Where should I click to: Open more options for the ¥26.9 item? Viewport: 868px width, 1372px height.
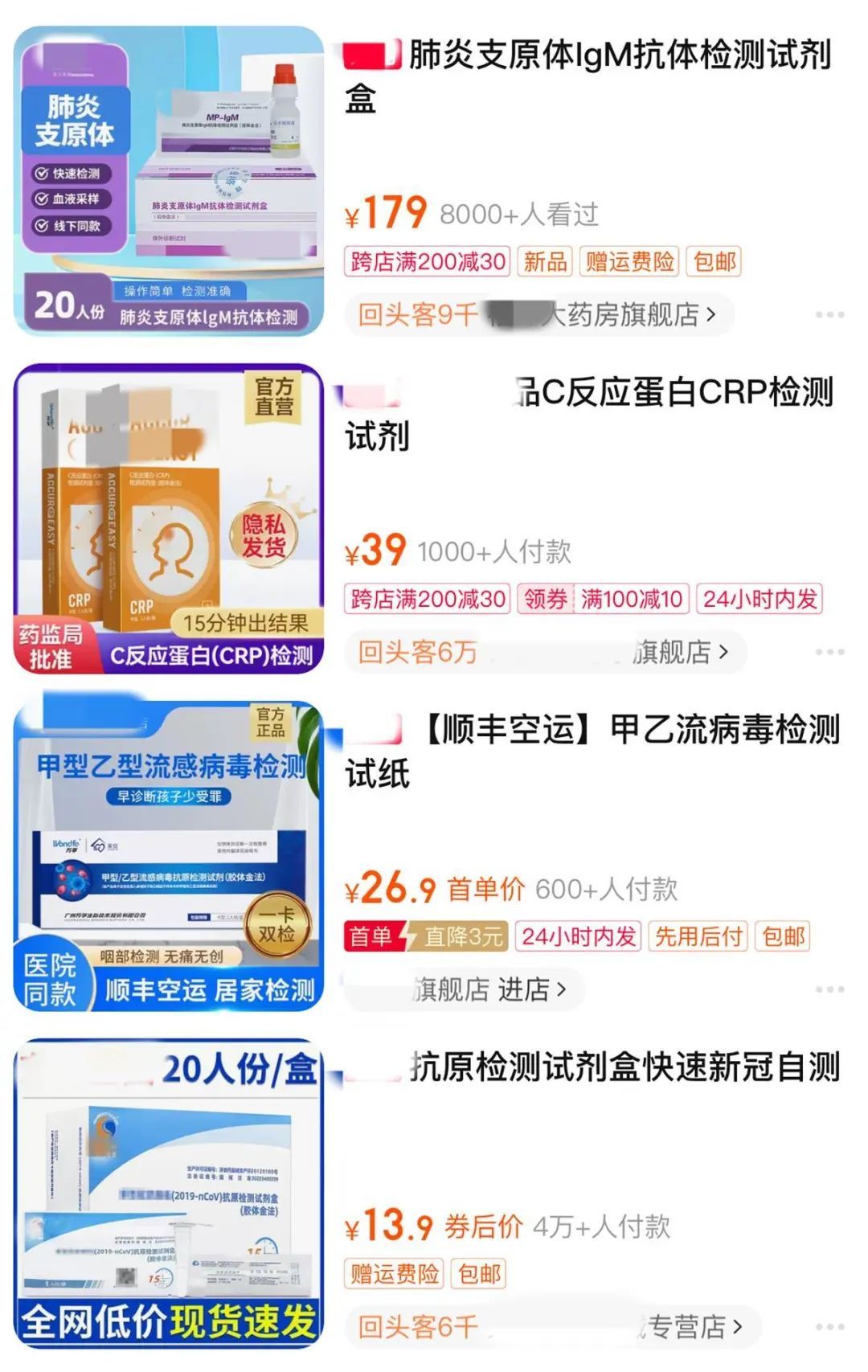tap(829, 989)
